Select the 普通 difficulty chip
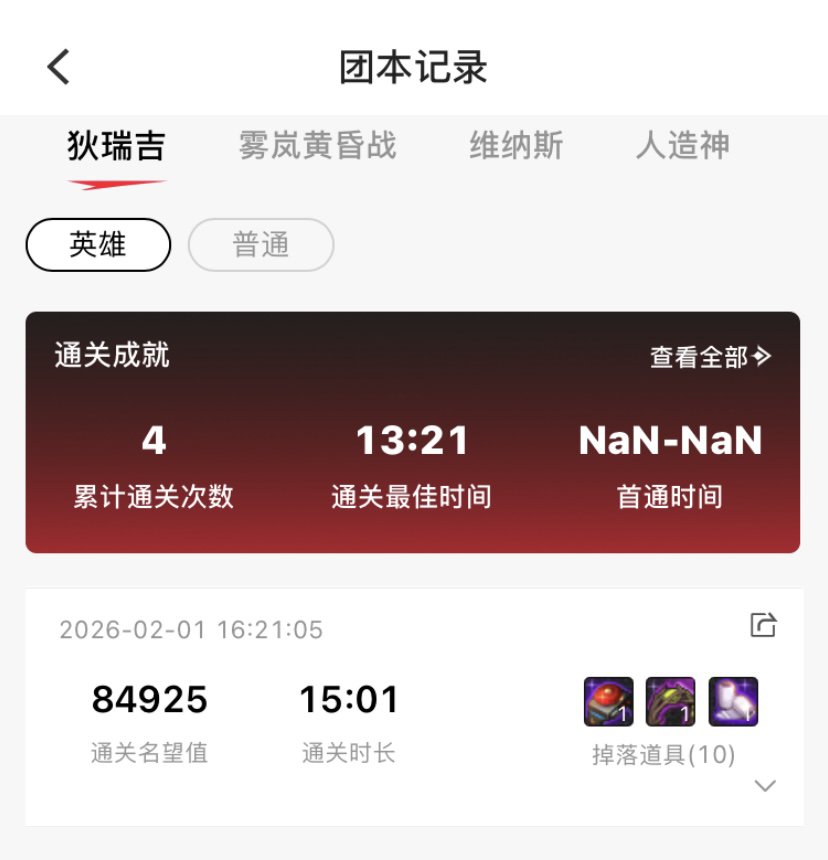 click(261, 245)
